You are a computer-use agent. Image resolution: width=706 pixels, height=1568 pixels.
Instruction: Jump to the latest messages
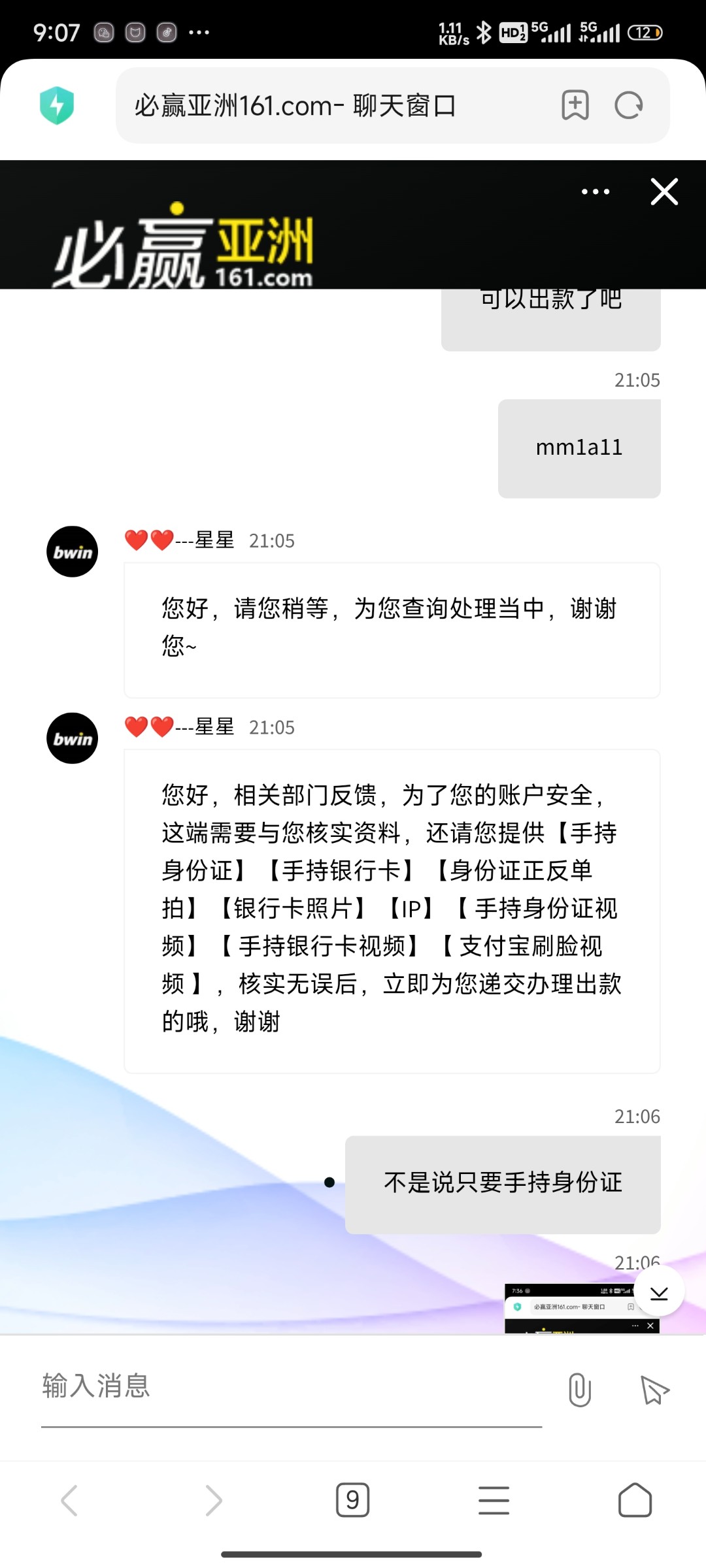pyautogui.click(x=659, y=1293)
